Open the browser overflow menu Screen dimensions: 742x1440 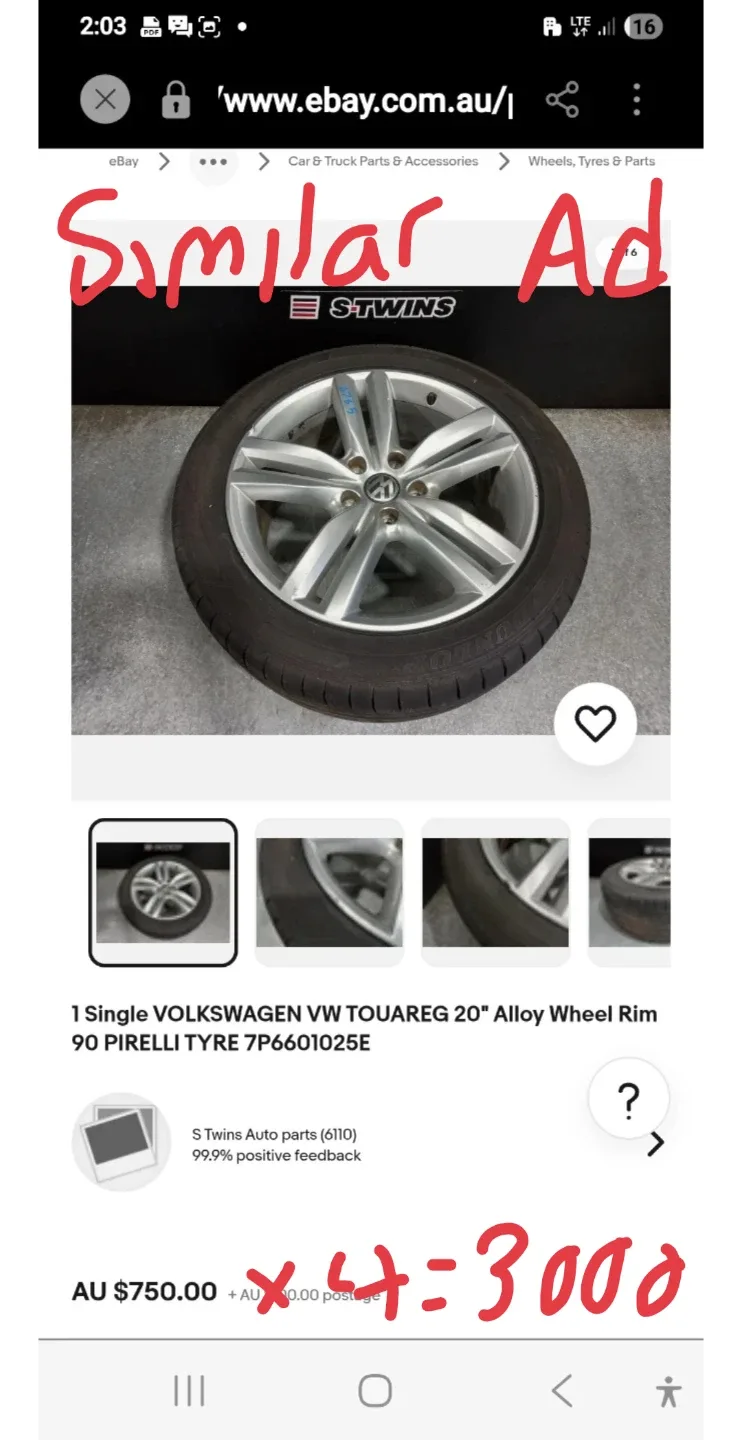pyautogui.click(x=636, y=99)
